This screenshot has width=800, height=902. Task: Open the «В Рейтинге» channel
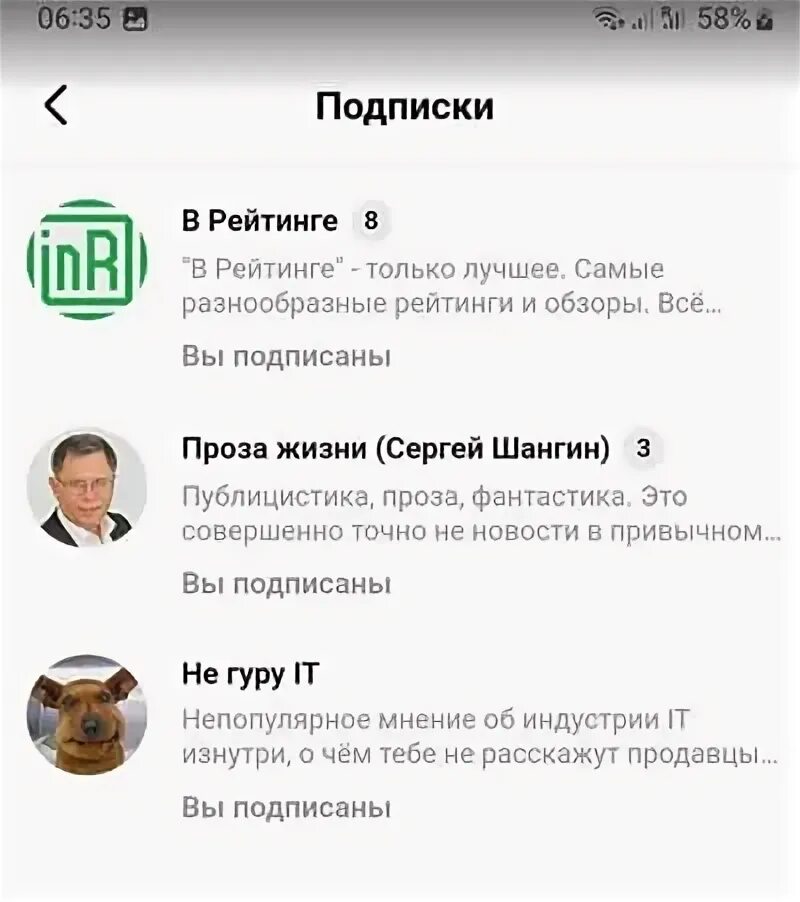coord(260,221)
